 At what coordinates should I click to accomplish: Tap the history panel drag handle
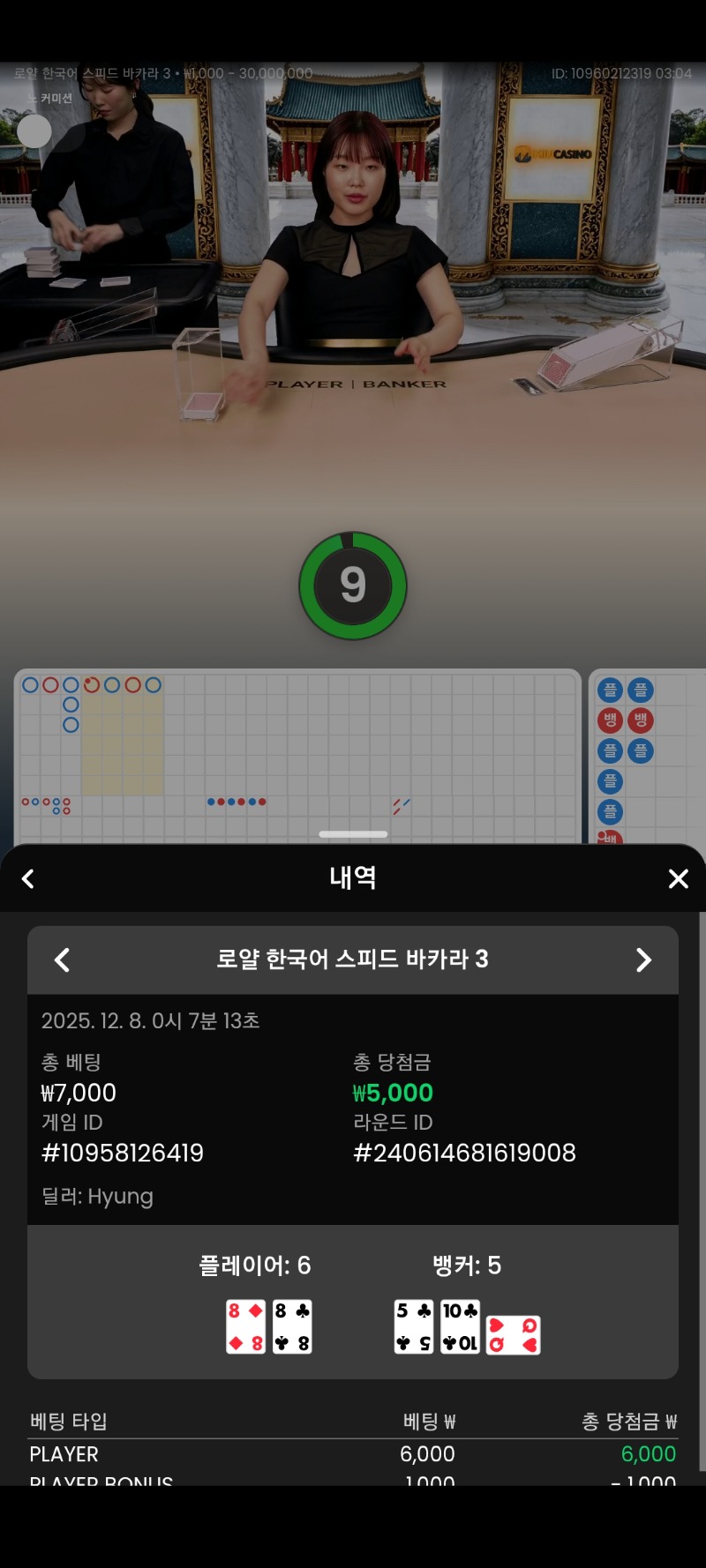coord(353,833)
